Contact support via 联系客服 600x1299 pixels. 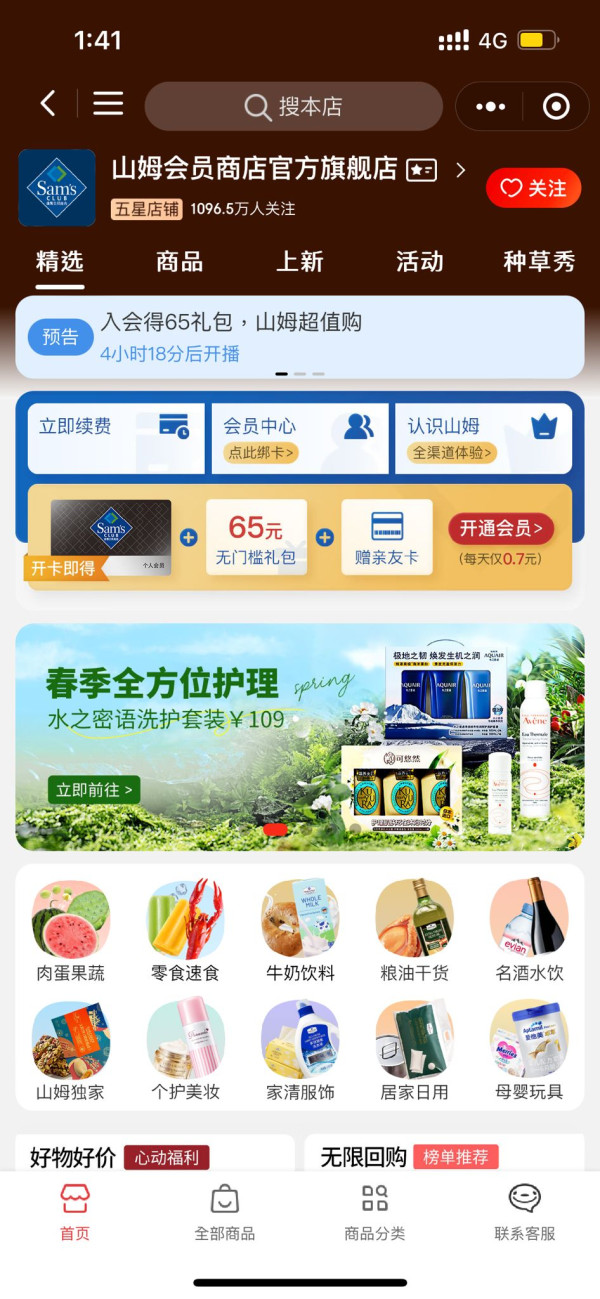tap(525, 1213)
